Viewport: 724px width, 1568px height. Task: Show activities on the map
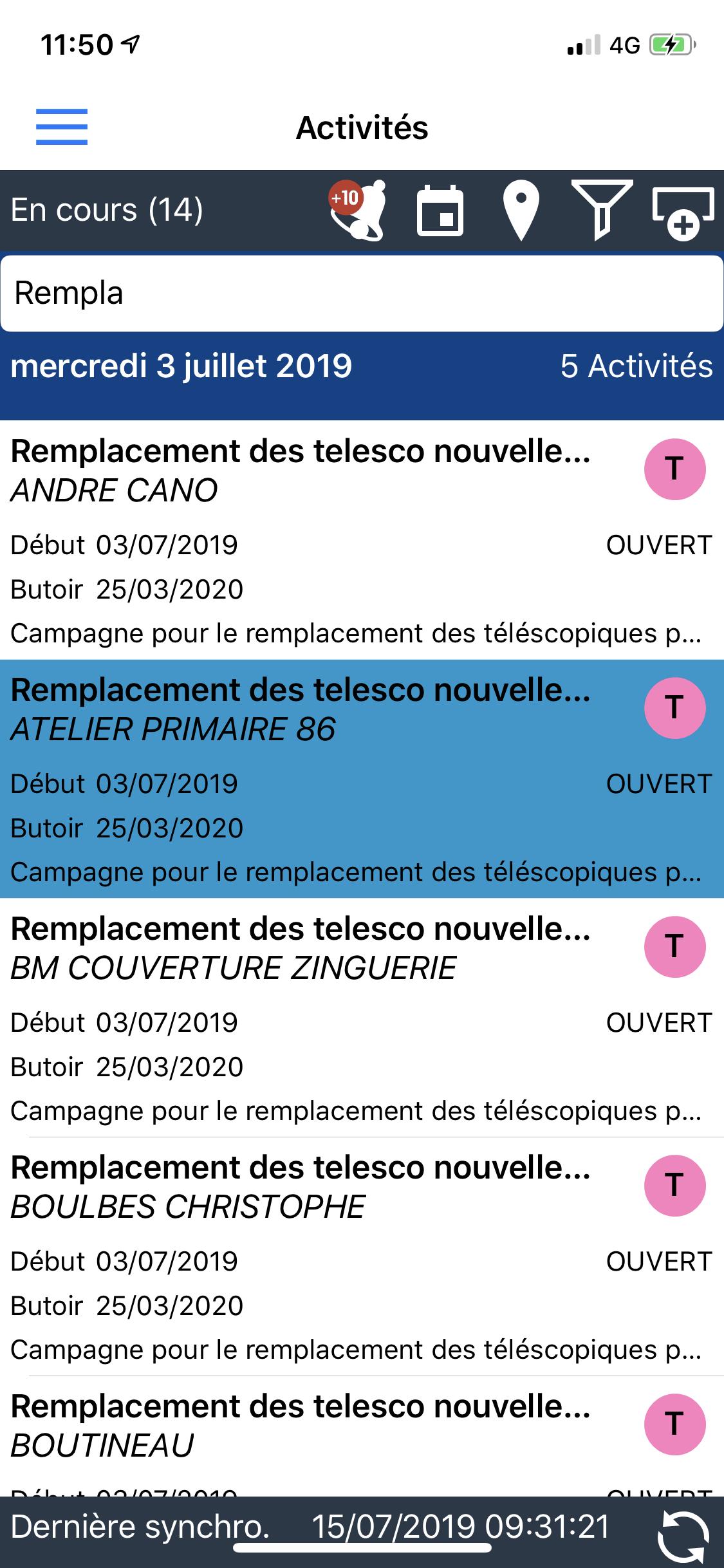[520, 210]
